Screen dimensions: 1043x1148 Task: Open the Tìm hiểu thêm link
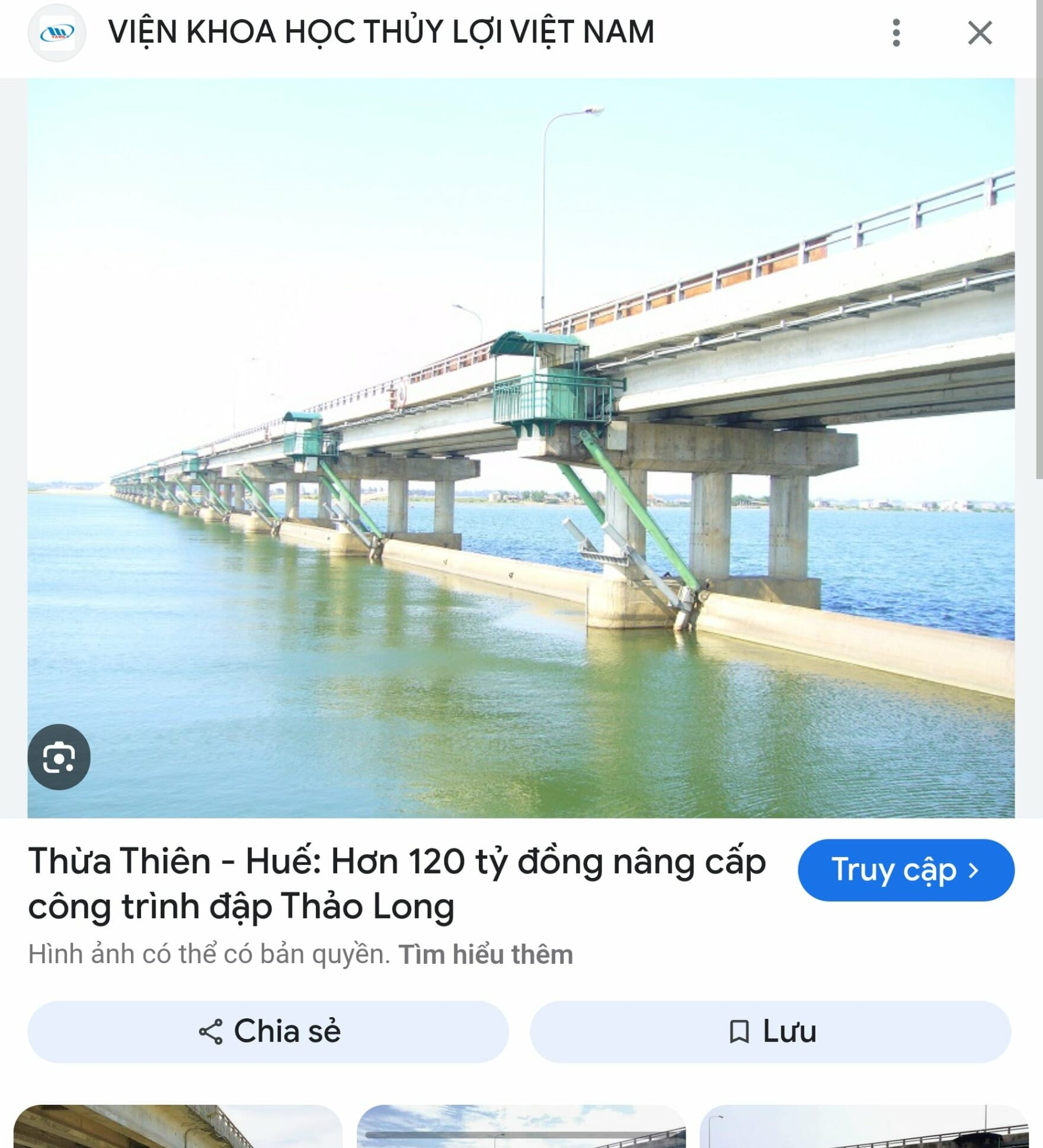485,954
